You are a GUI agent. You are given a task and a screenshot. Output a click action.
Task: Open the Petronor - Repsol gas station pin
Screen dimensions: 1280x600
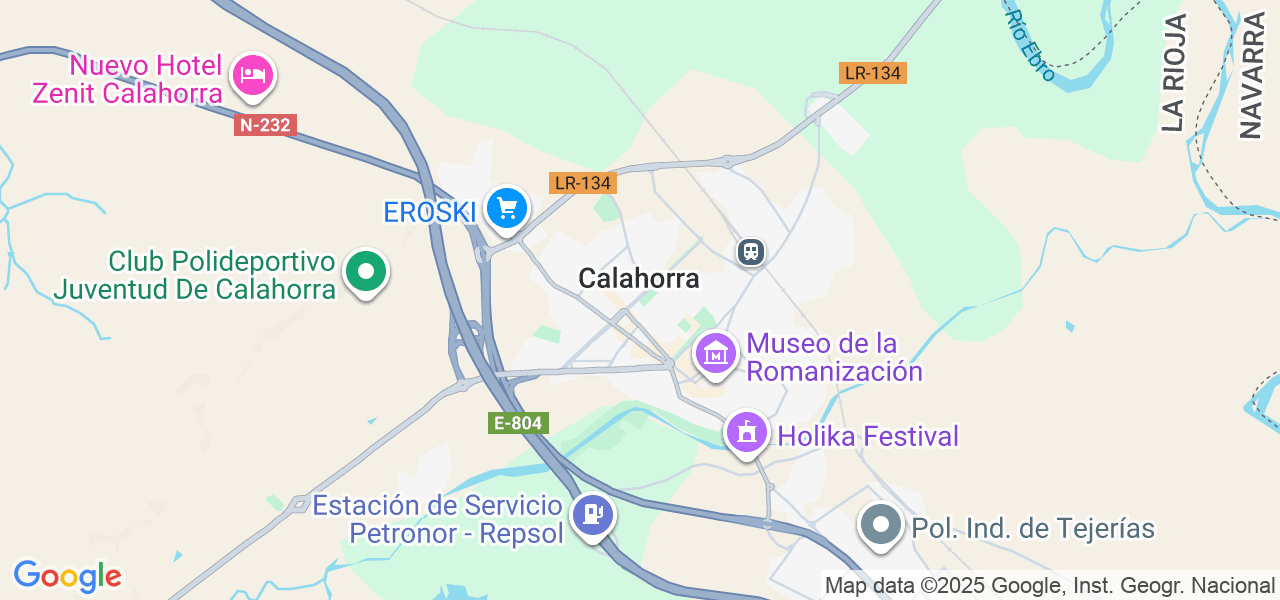click(594, 516)
